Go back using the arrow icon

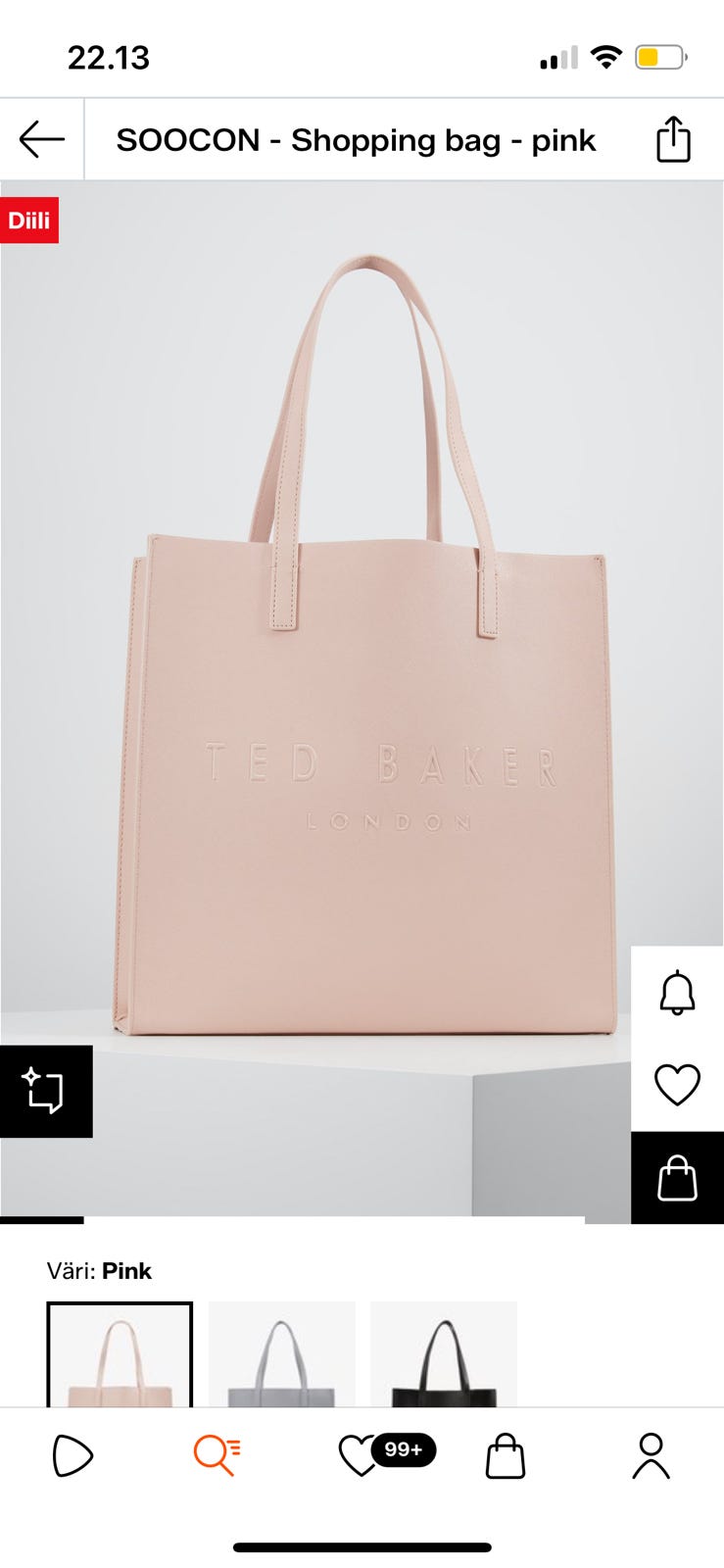coord(41,140)
